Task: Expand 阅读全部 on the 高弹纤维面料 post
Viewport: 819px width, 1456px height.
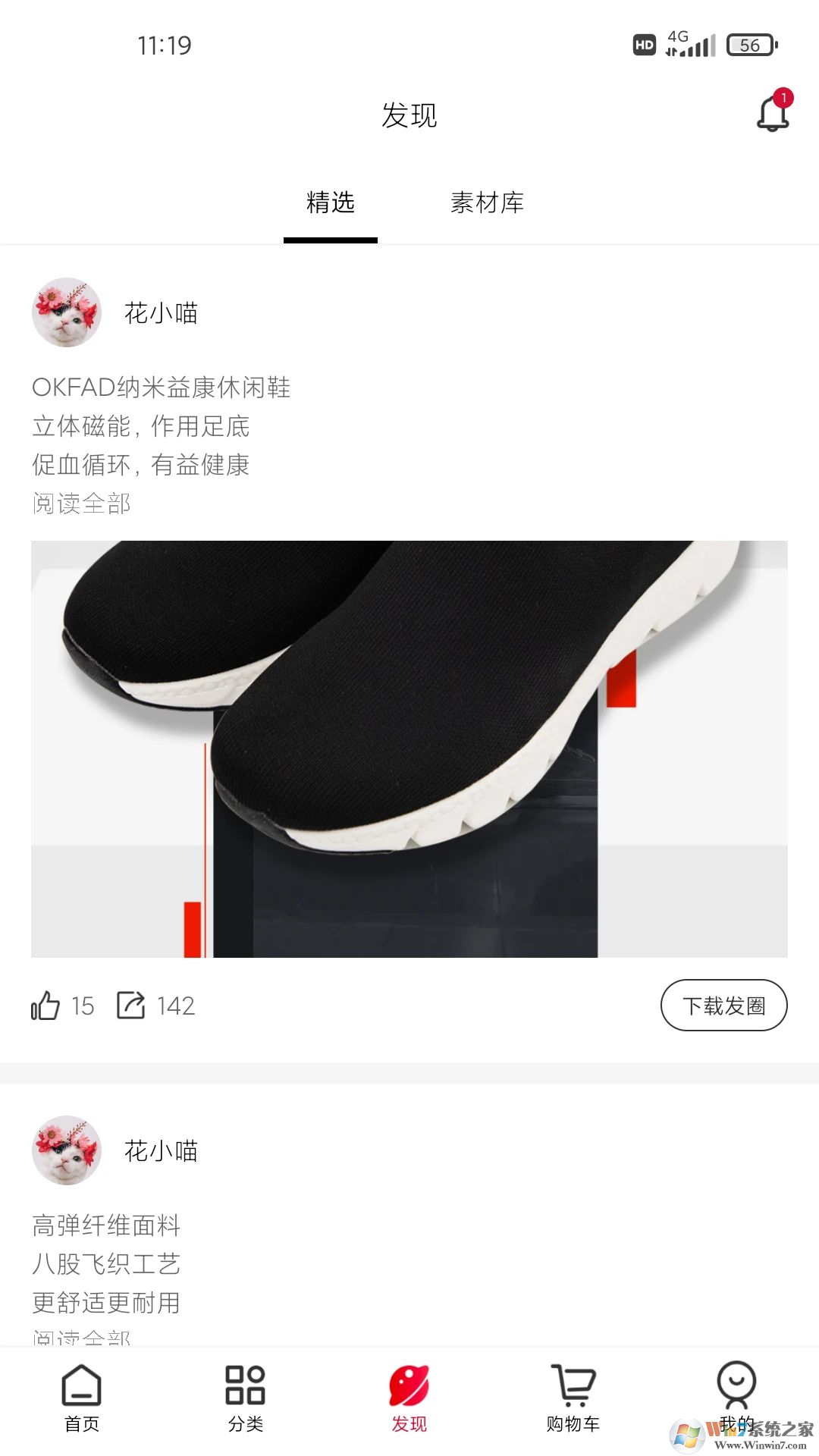Action: (x=82, y=1338)
